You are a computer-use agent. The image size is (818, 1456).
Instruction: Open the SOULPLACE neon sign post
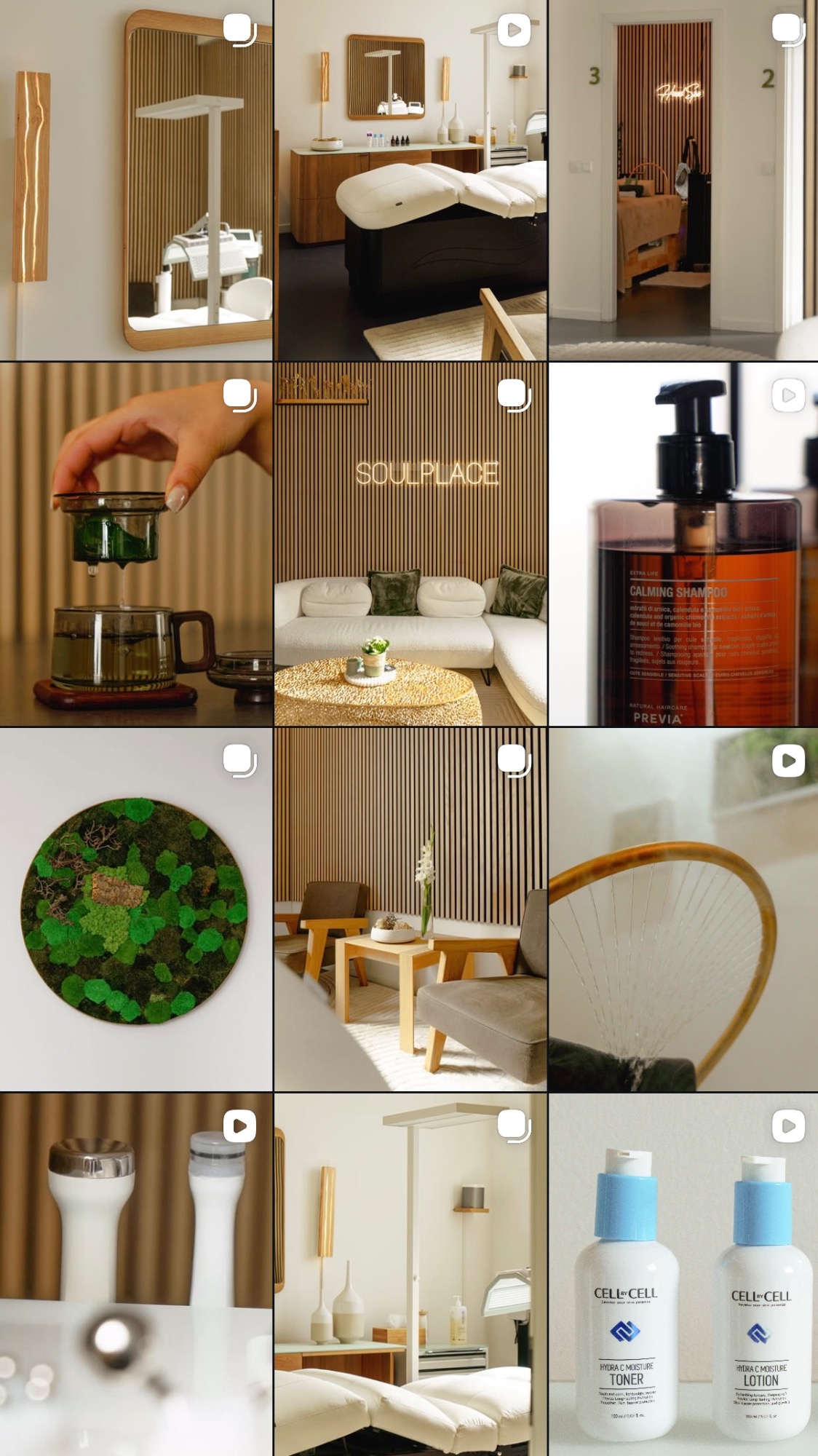[410, 545]
